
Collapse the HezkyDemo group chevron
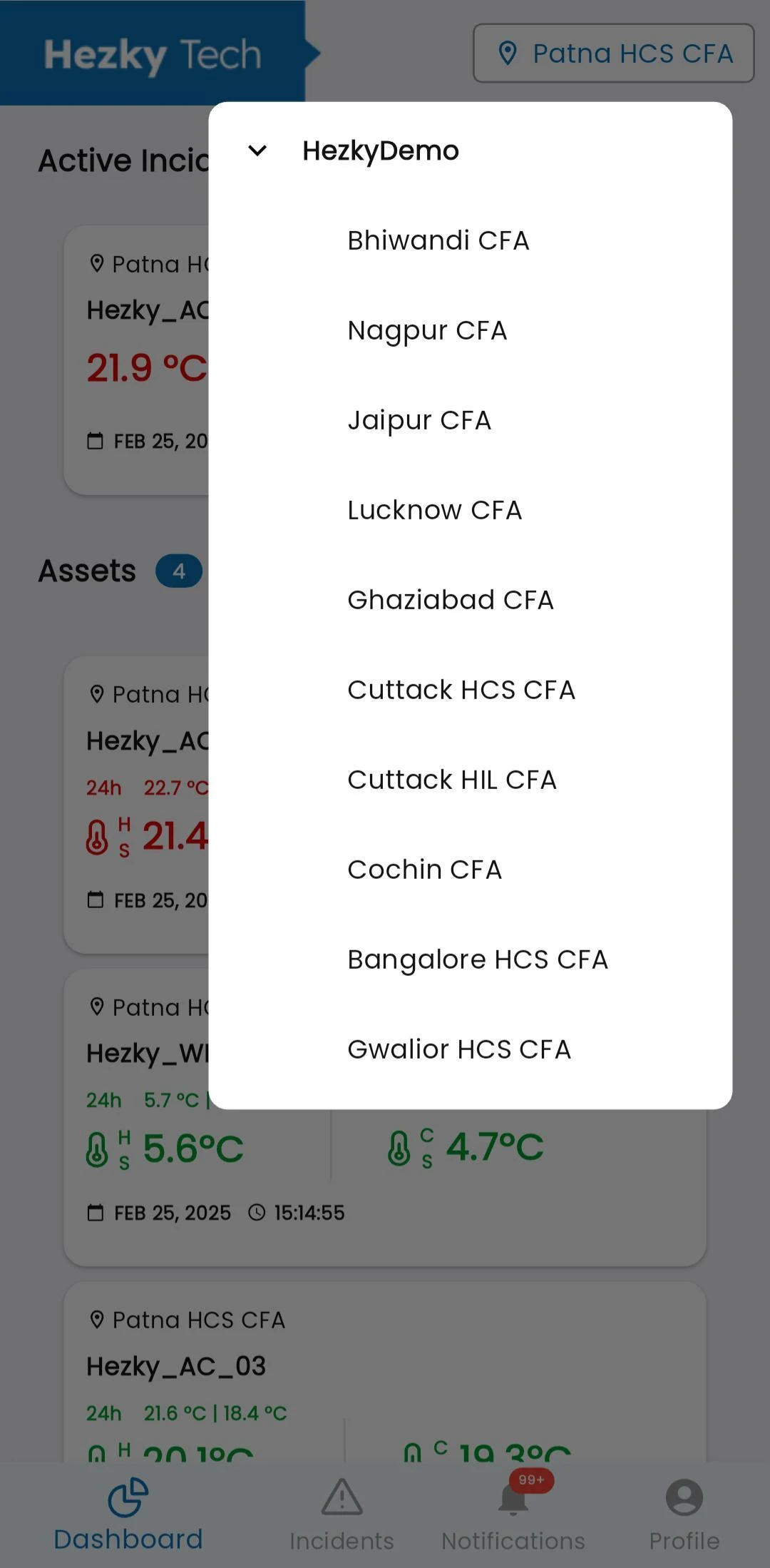[257, 151]
